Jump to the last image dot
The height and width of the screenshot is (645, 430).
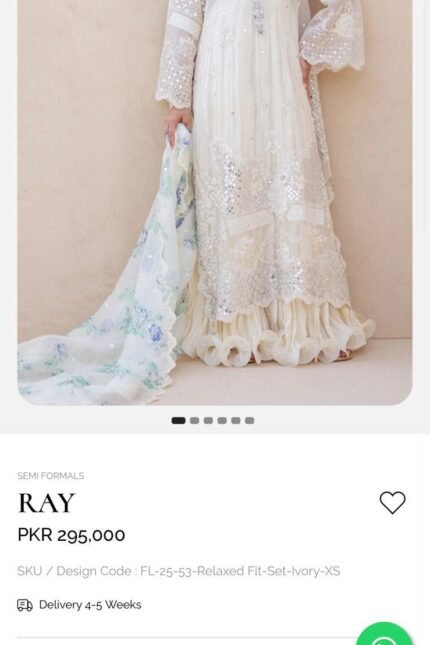tap(249, 420)
